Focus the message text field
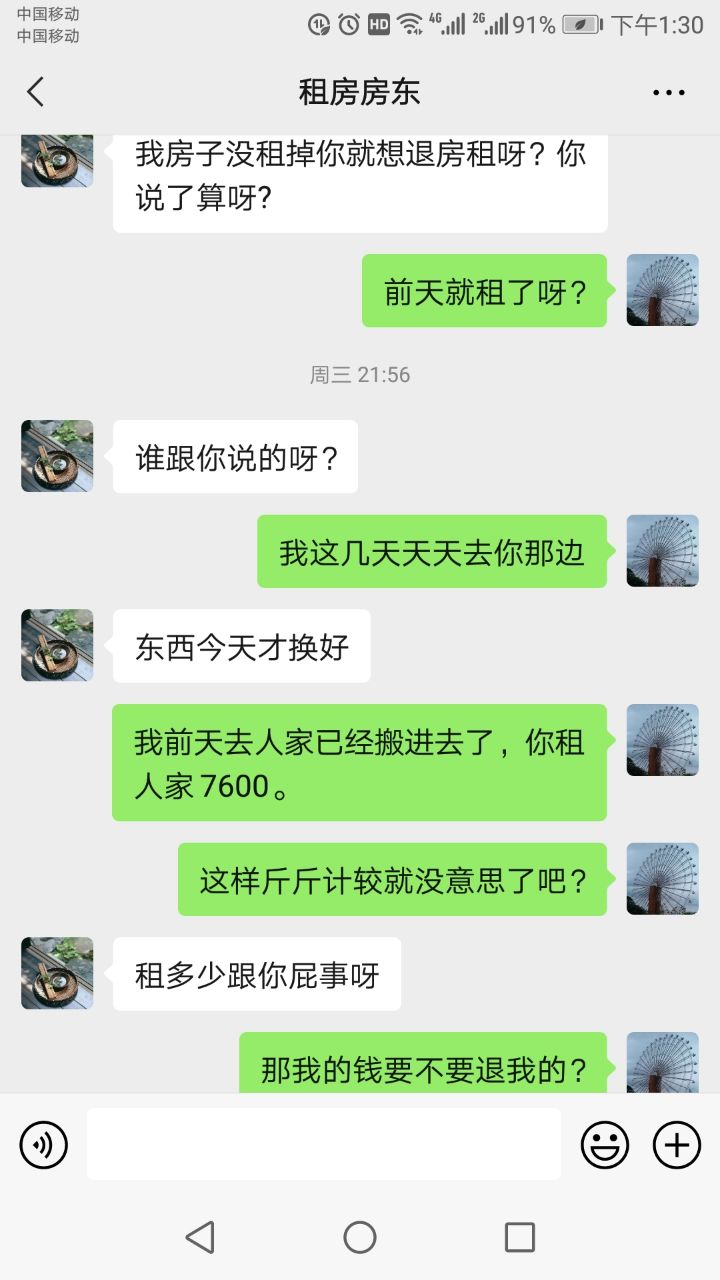720x1280 pixels. (x=323, y=1144)
